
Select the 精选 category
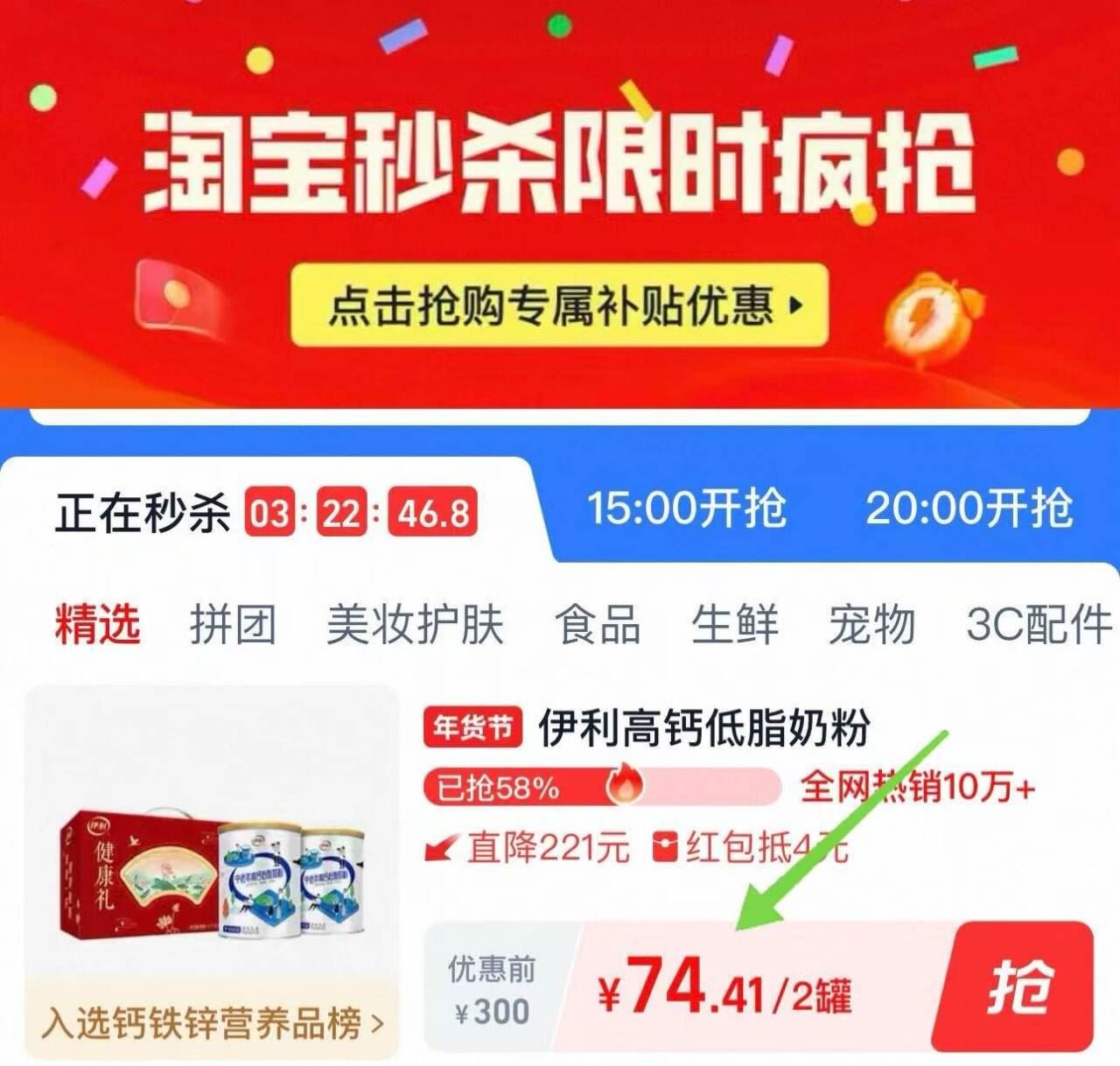[x=97, y=624]
